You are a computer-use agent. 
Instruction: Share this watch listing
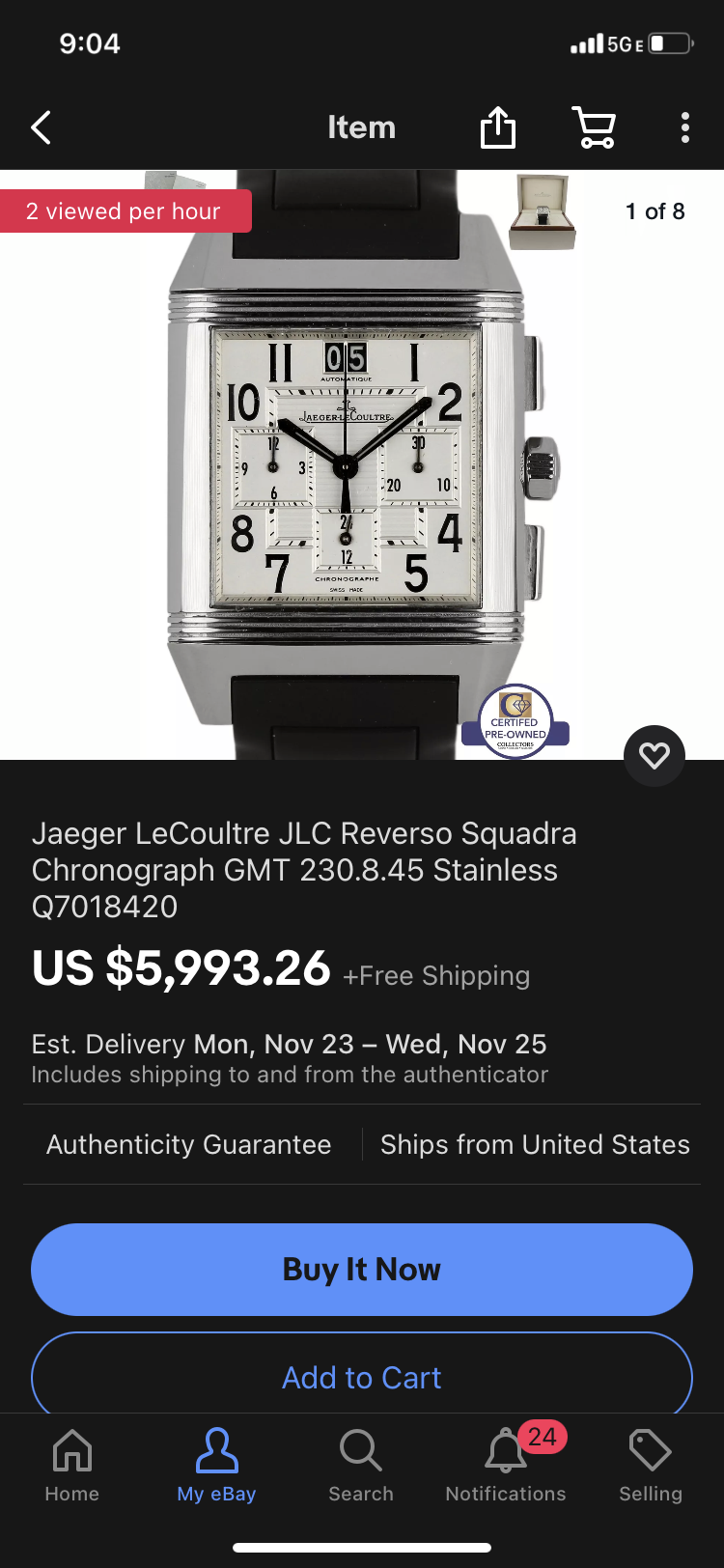point(498,126)
